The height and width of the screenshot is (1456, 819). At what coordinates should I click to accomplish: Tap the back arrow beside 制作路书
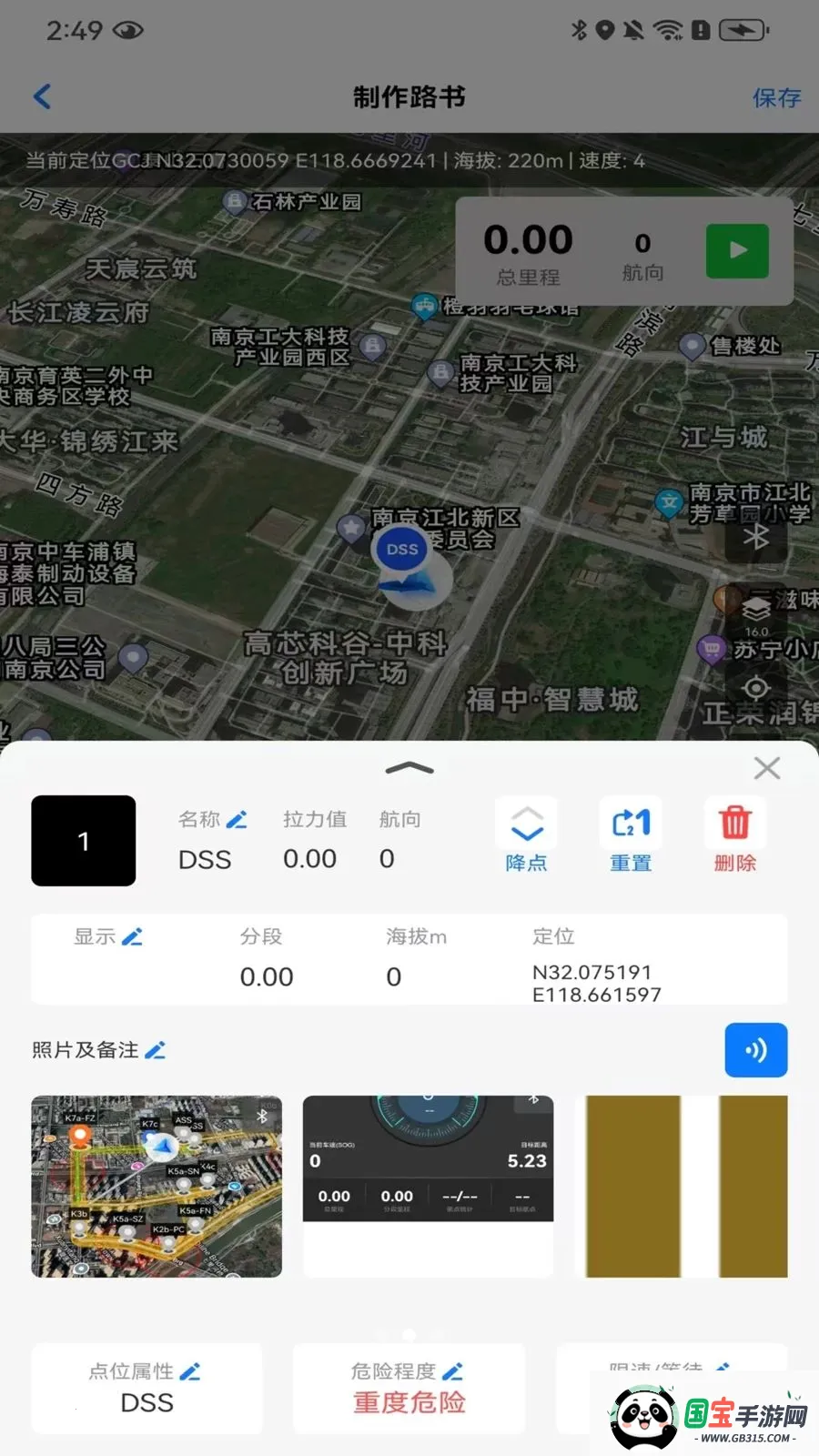pyautogui.click(x=41, y=96)
